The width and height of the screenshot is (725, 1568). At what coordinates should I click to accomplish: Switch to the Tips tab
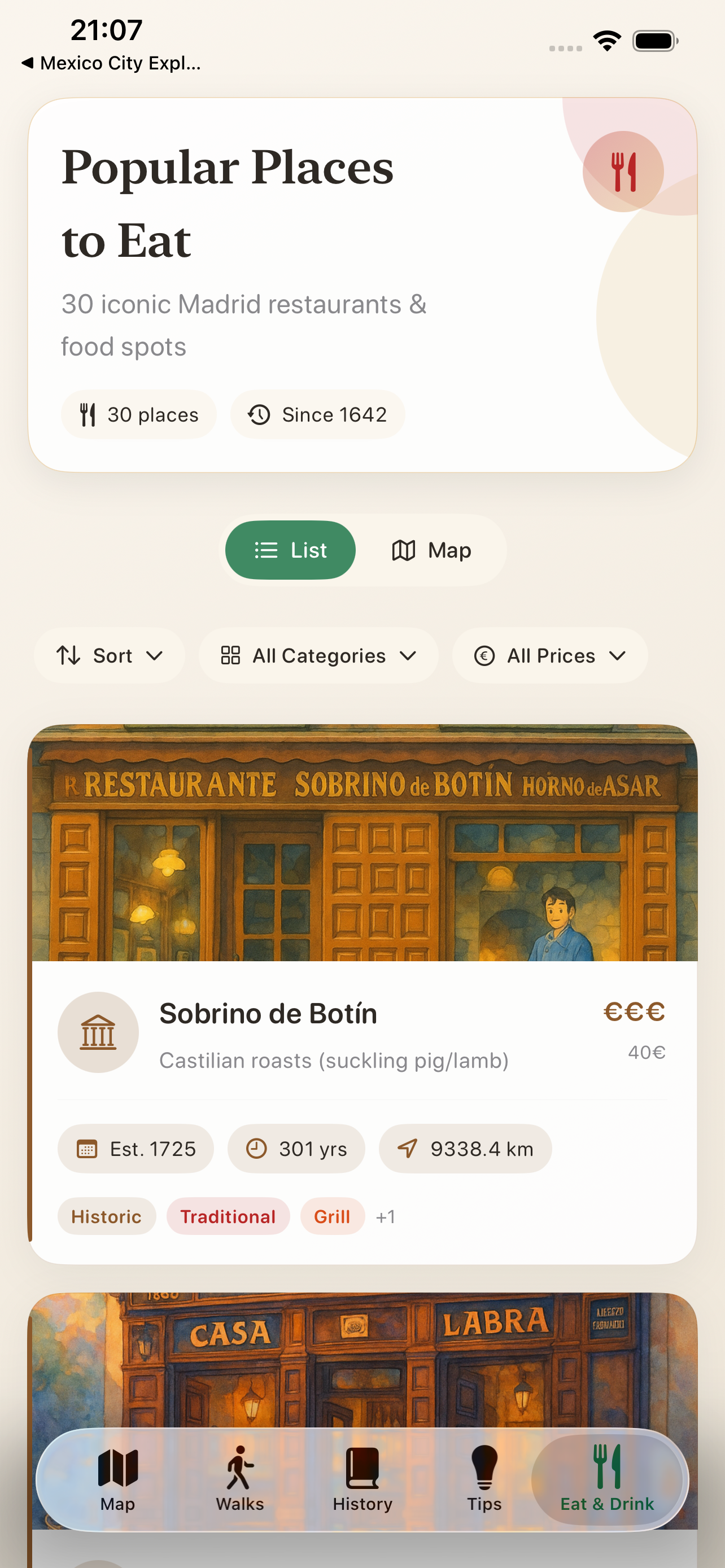(484, 1479)
